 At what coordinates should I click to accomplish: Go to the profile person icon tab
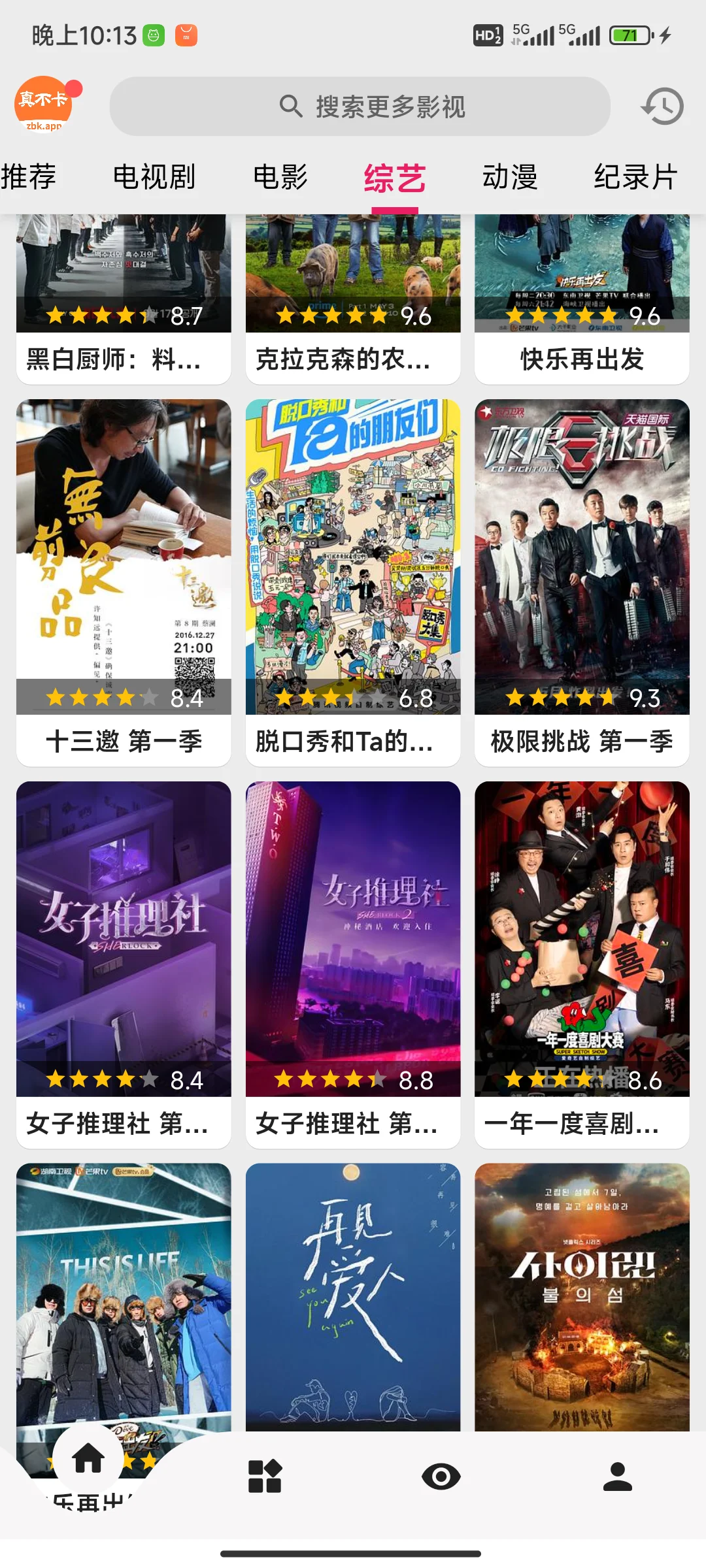click(618, 1477)
